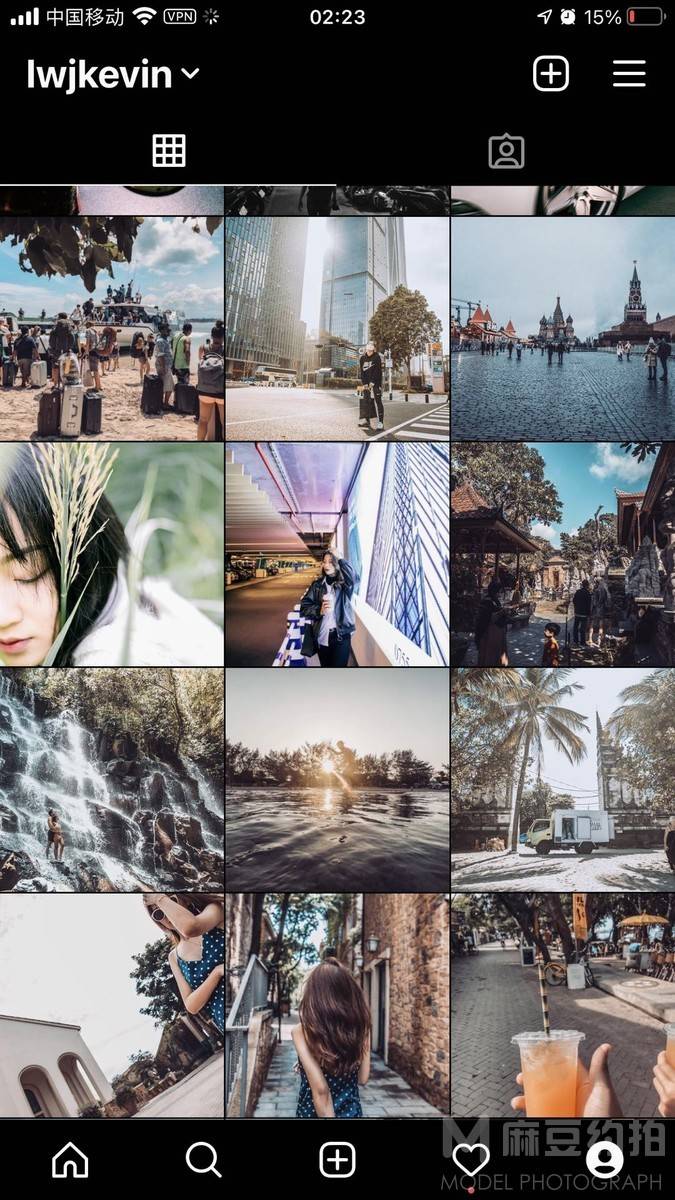Viewport: 675px width, 1200px height.
Task: Open the woman in leather jacket photo
Action: [337, 555]
